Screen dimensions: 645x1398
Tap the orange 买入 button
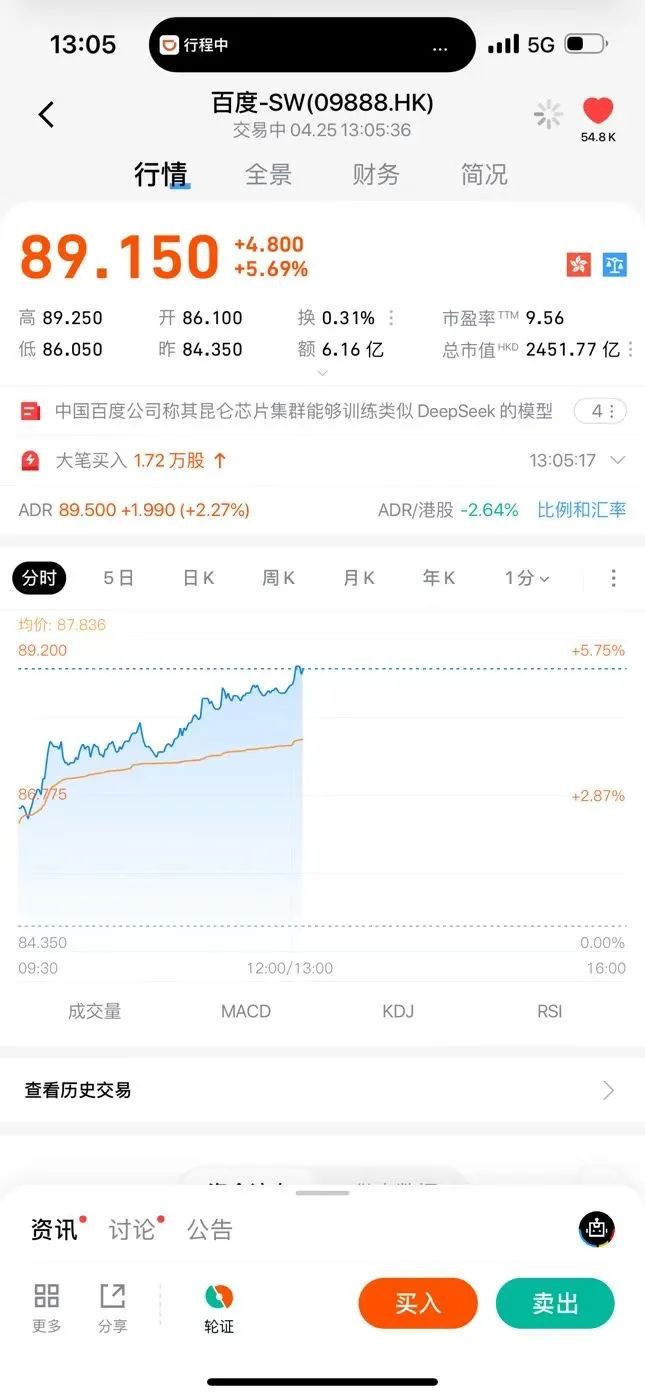point(418,1303)
